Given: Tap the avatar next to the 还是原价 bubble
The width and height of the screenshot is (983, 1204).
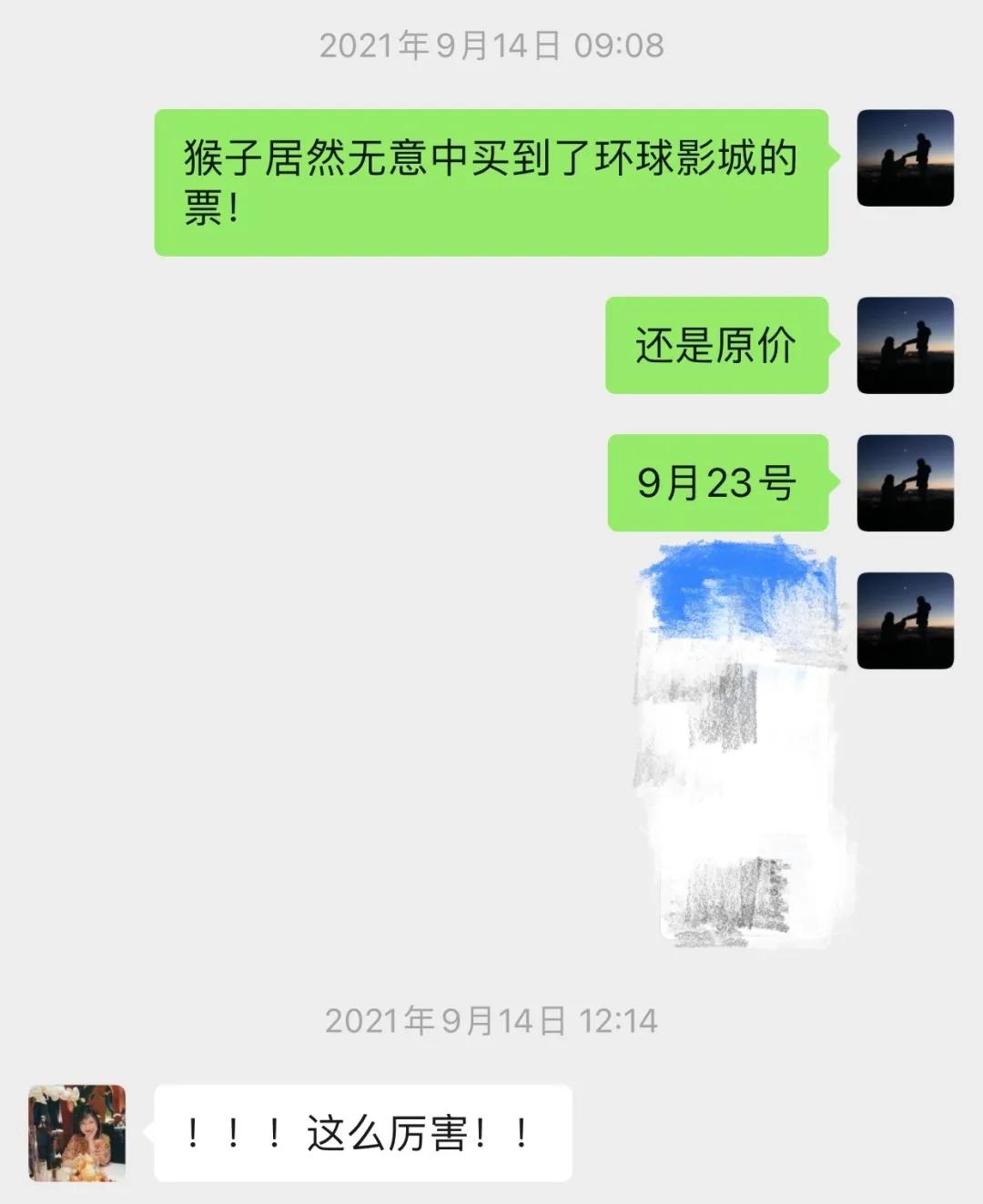Looking at the screenshot, I should pyautogui.click(x=907, y=347).
